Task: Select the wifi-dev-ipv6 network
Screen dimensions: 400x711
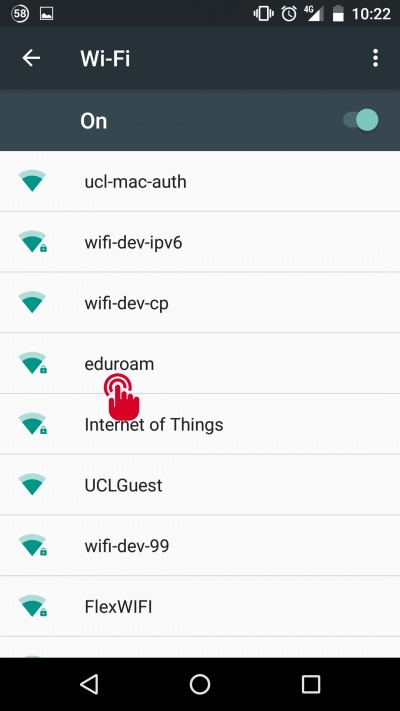Action: 200,242
